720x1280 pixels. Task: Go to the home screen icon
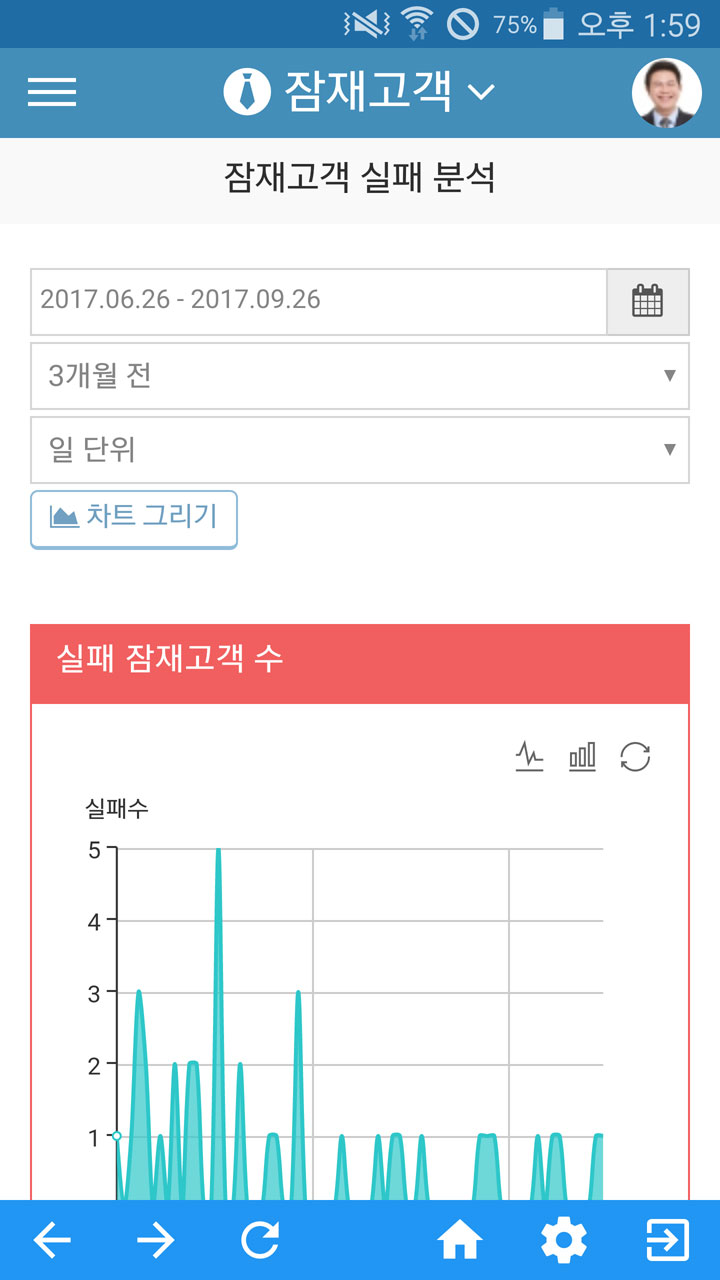[460, 1241]
